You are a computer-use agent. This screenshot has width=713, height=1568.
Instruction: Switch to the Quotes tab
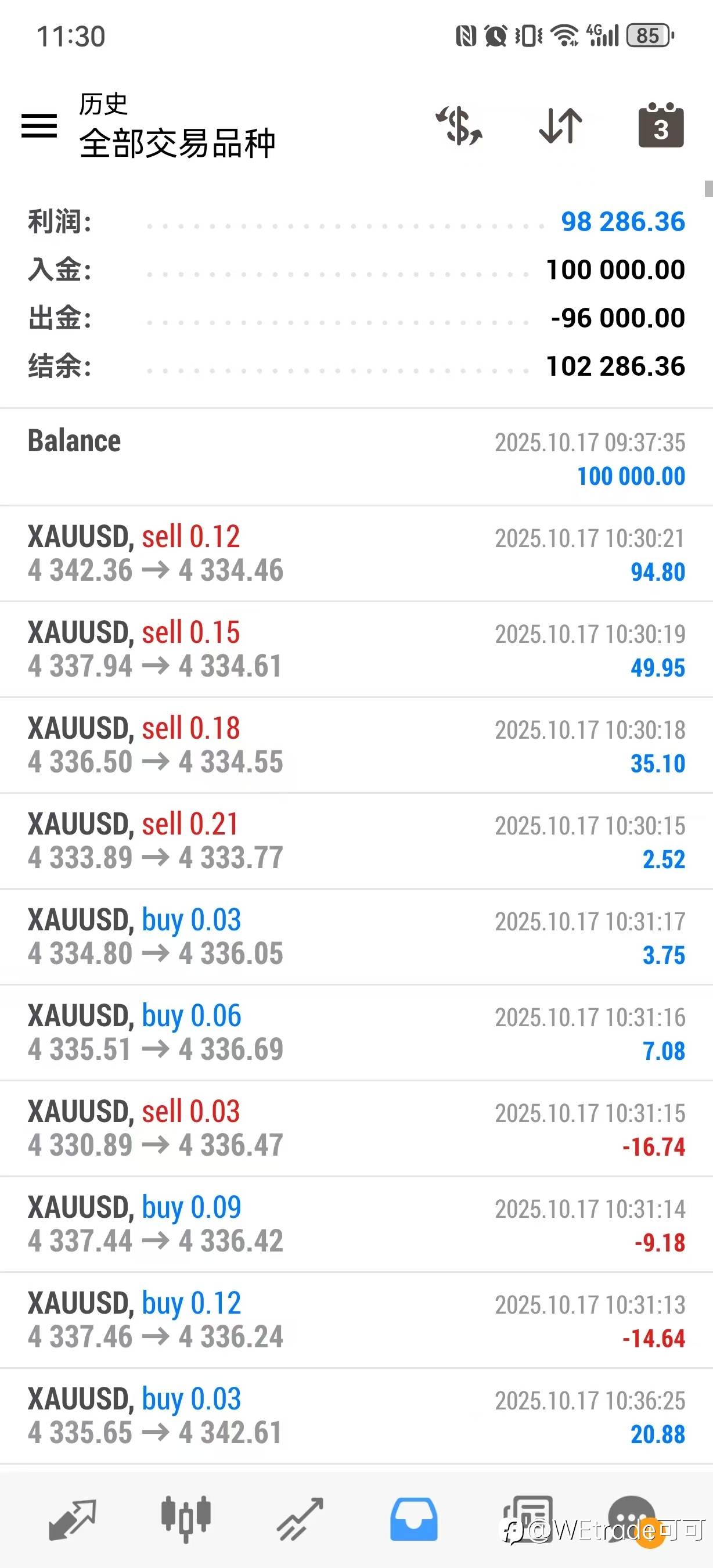[x=73, y=1519]
